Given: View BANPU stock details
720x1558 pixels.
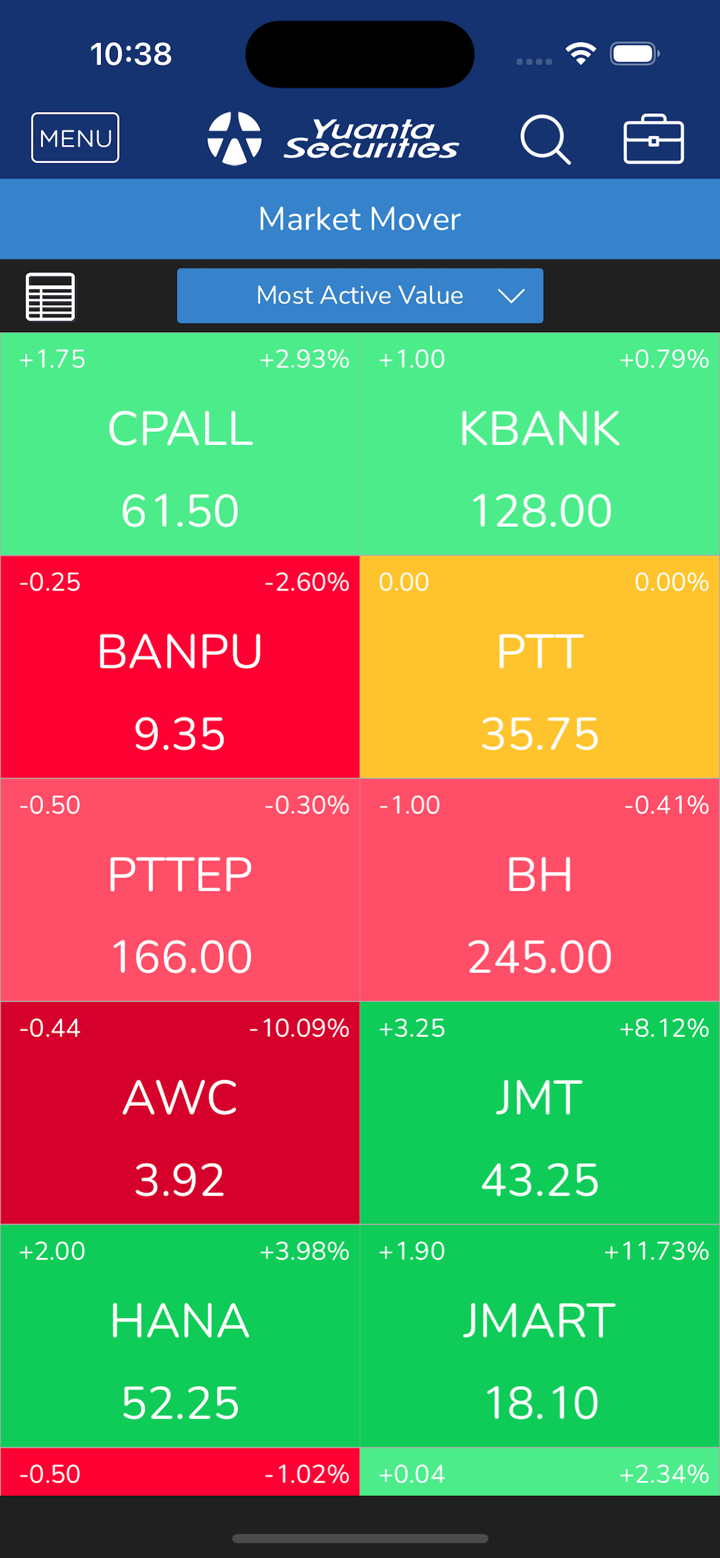Looking at the screenshot, I should click(180, 668).
